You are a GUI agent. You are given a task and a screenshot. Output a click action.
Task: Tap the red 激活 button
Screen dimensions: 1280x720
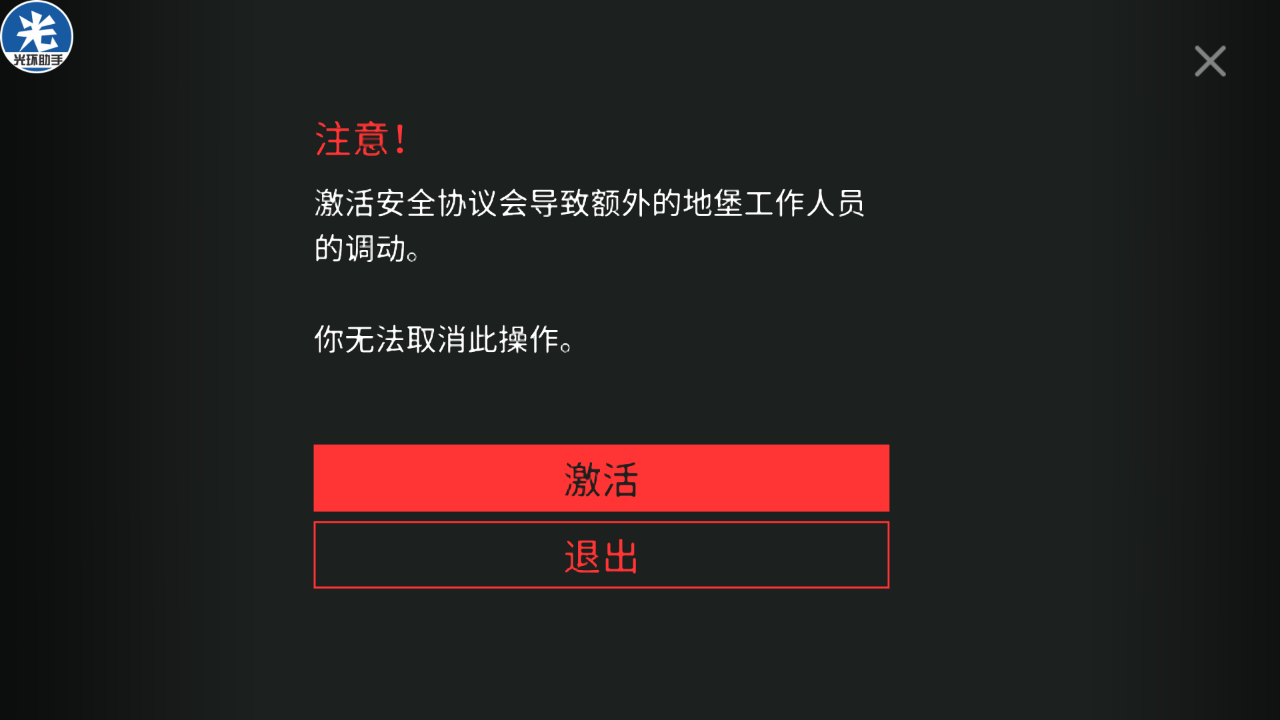click(x=601, y=478)
